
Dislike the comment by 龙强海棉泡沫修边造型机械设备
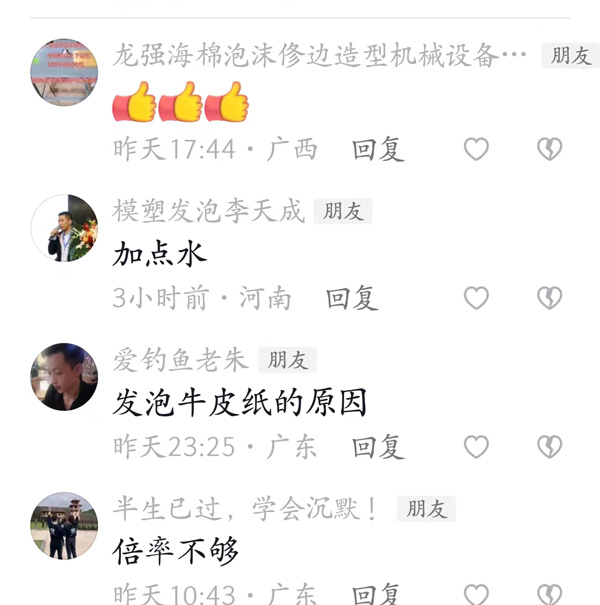tap(549, 150)
